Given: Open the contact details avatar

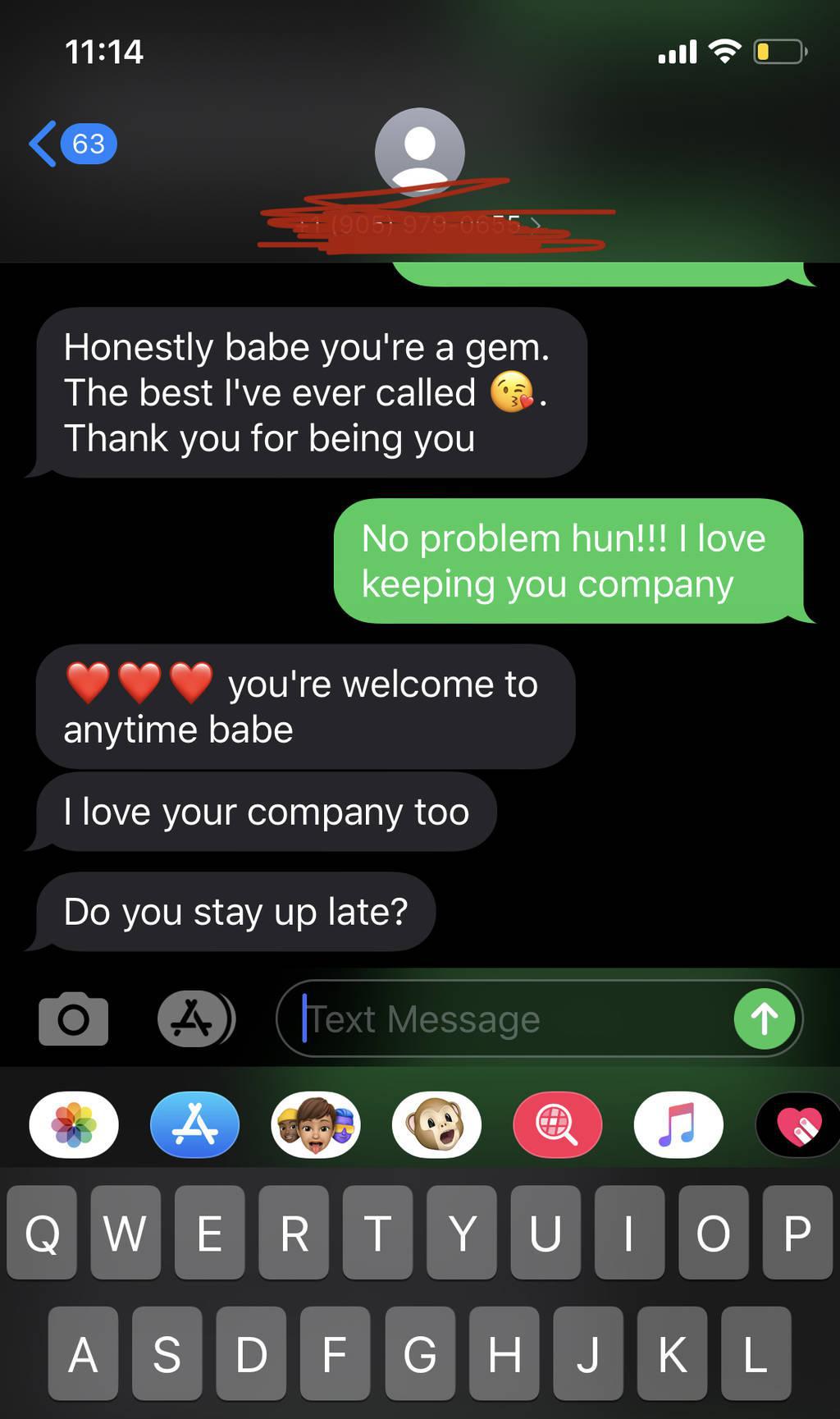Looking at the screenshot, I should point(420,153).
